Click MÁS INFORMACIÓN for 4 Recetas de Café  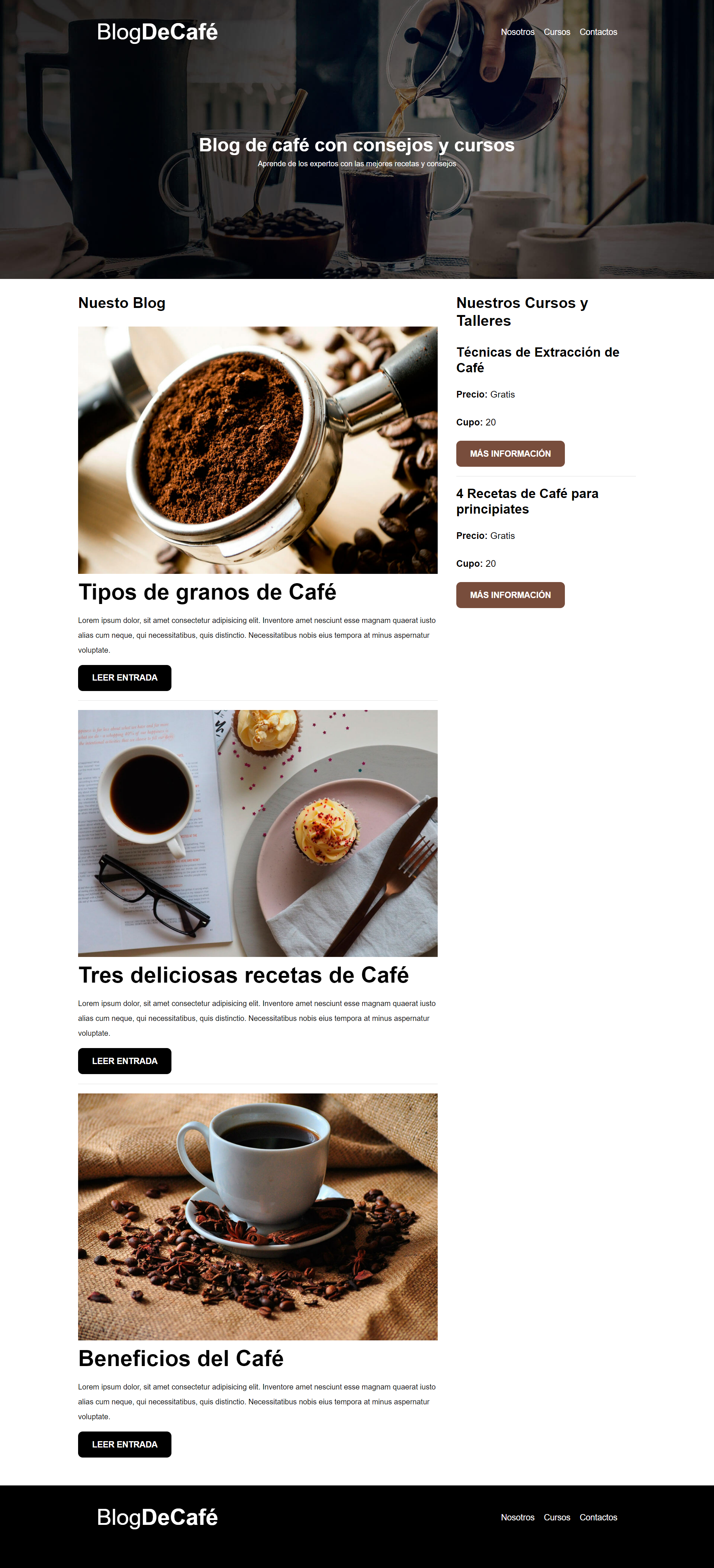(510, 595)
